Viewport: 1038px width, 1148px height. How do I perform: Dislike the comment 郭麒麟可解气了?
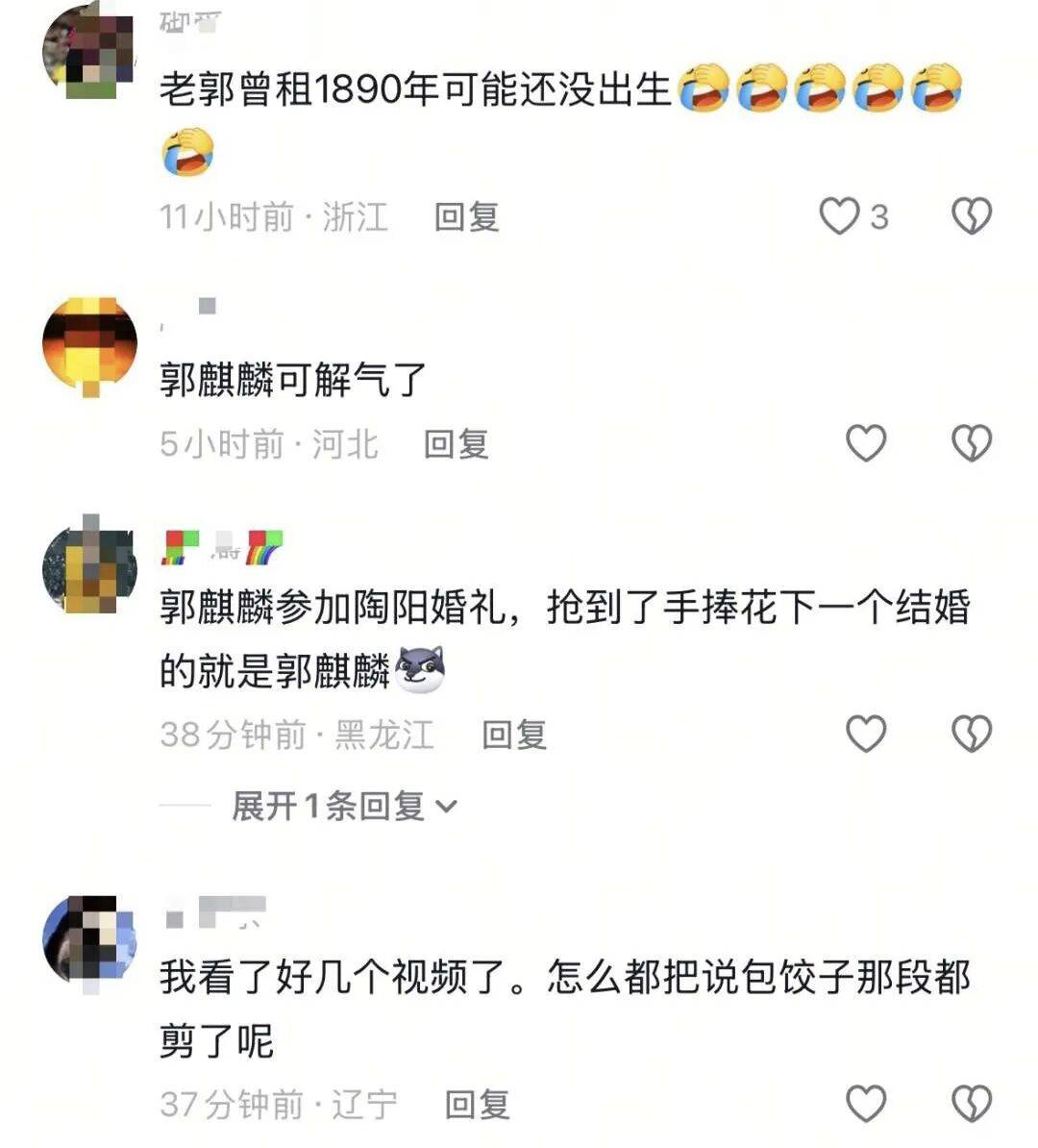(x=971, y=443)
